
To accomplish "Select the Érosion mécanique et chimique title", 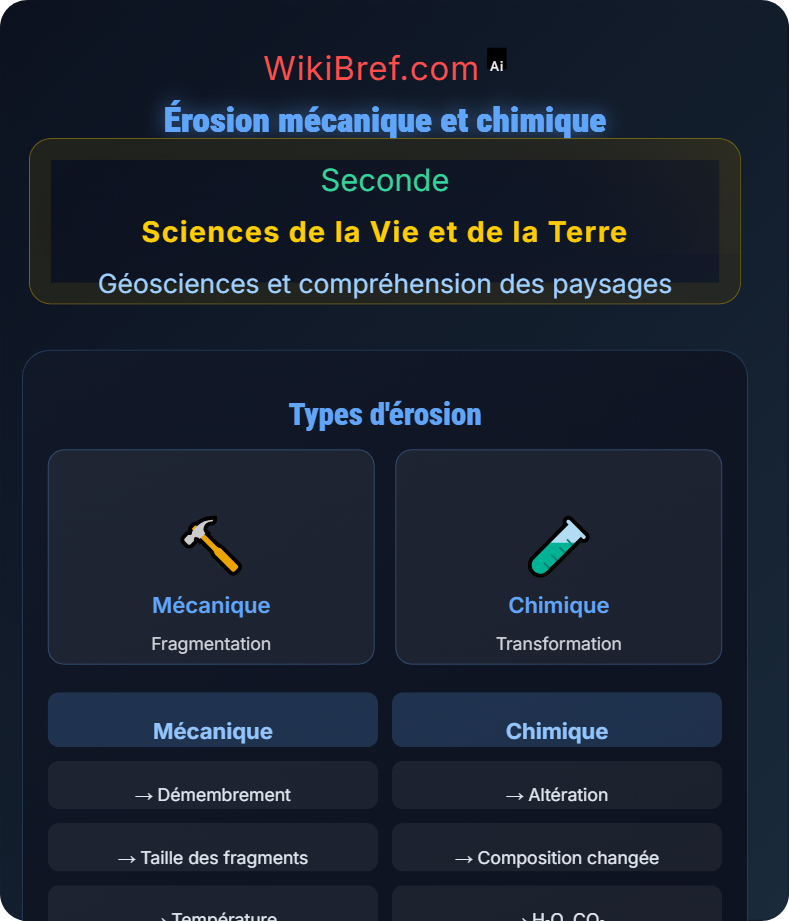I will point(384,119).
